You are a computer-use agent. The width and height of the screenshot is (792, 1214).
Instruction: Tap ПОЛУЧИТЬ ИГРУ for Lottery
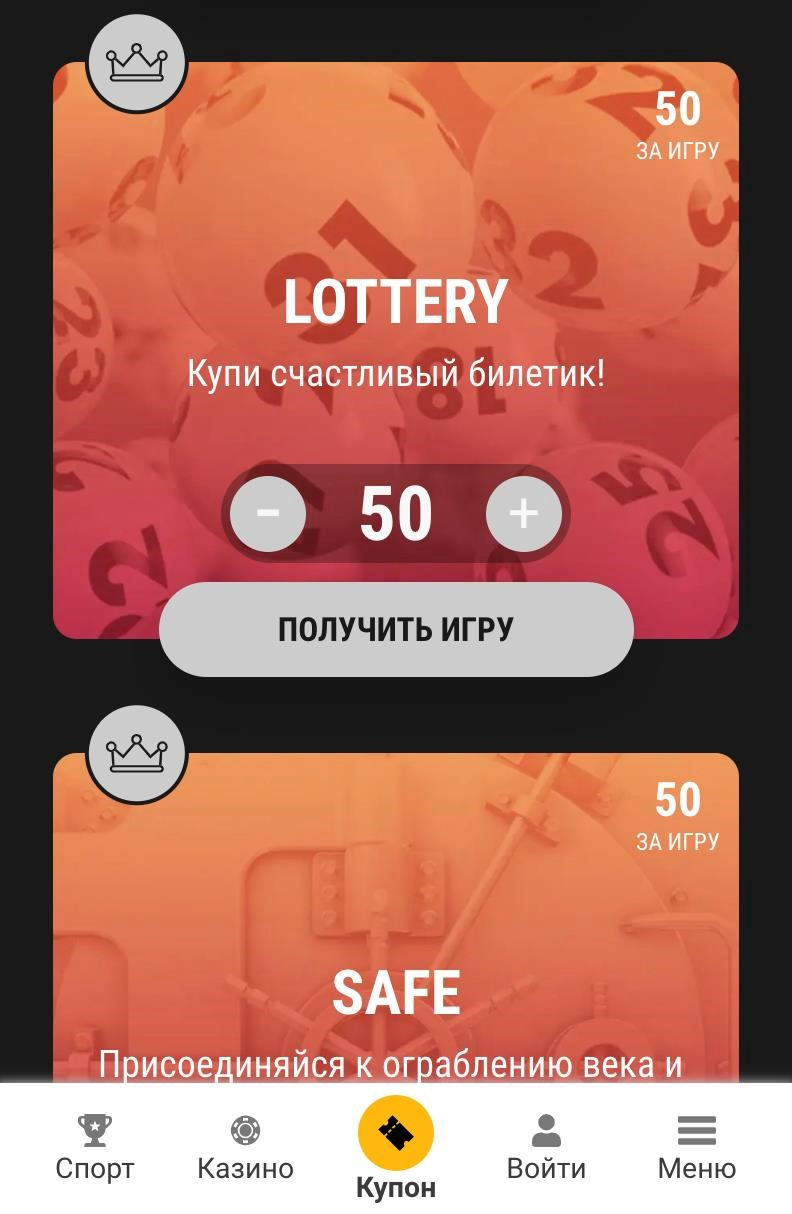pyautogui.click(x=396, y=629)
